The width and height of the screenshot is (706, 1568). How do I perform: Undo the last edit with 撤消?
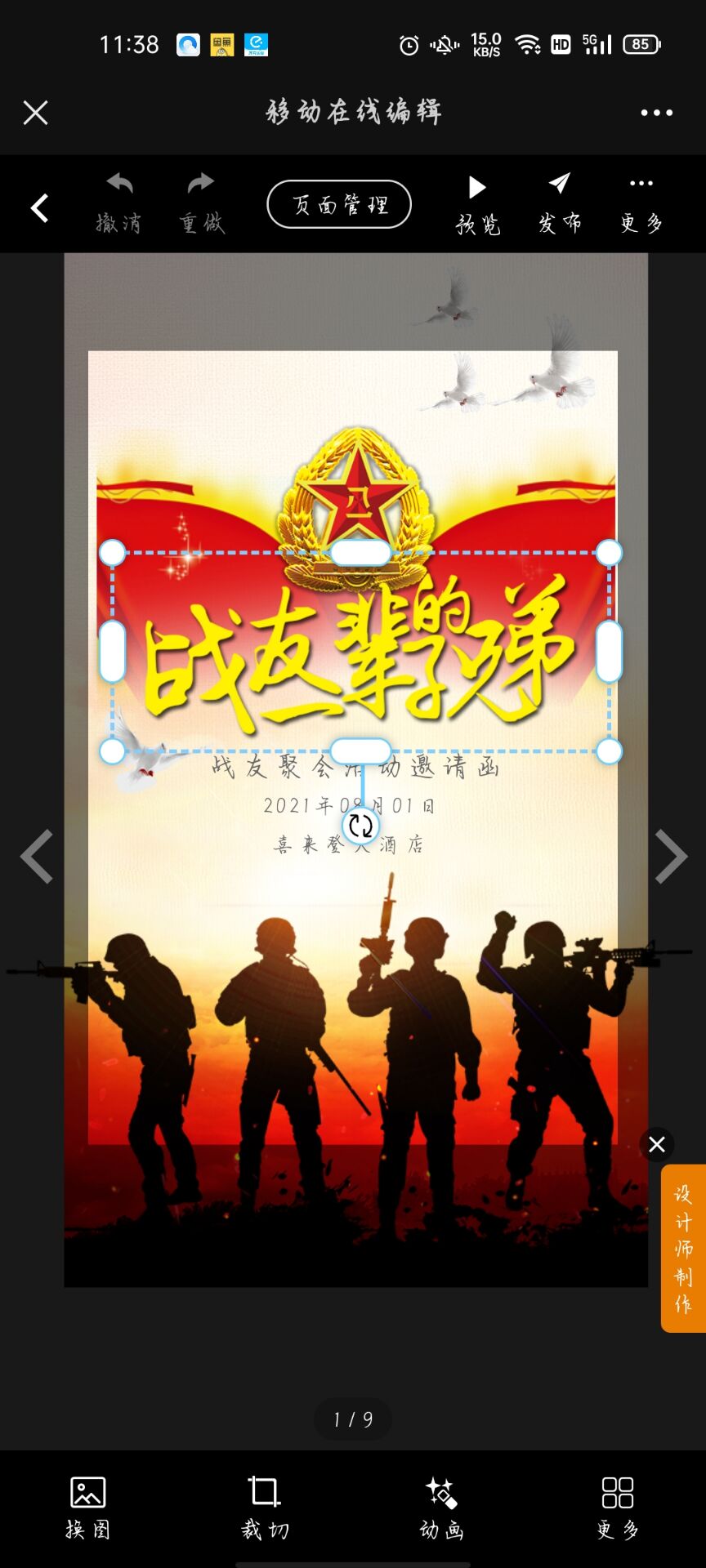tap(119, 203)
